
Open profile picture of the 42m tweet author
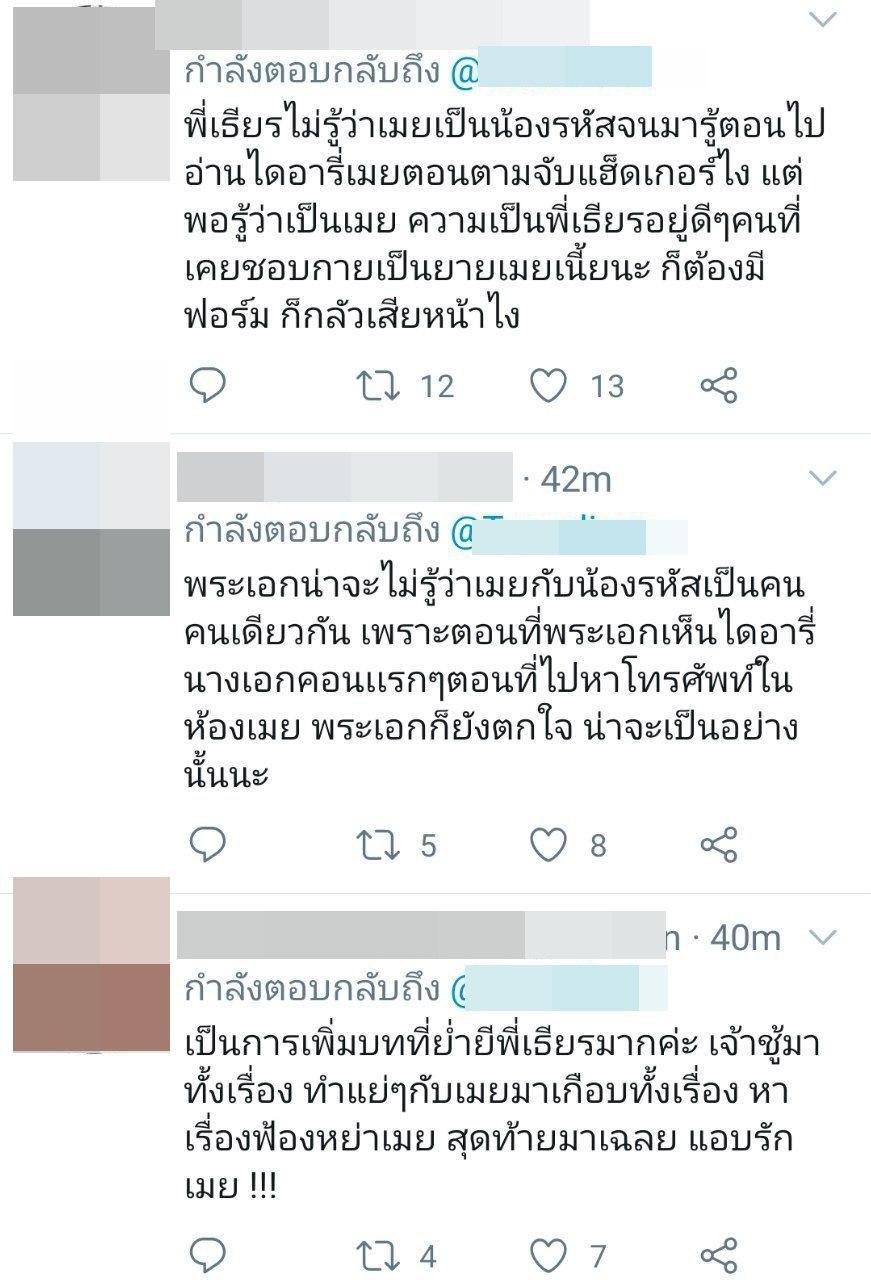coord(92,528)
